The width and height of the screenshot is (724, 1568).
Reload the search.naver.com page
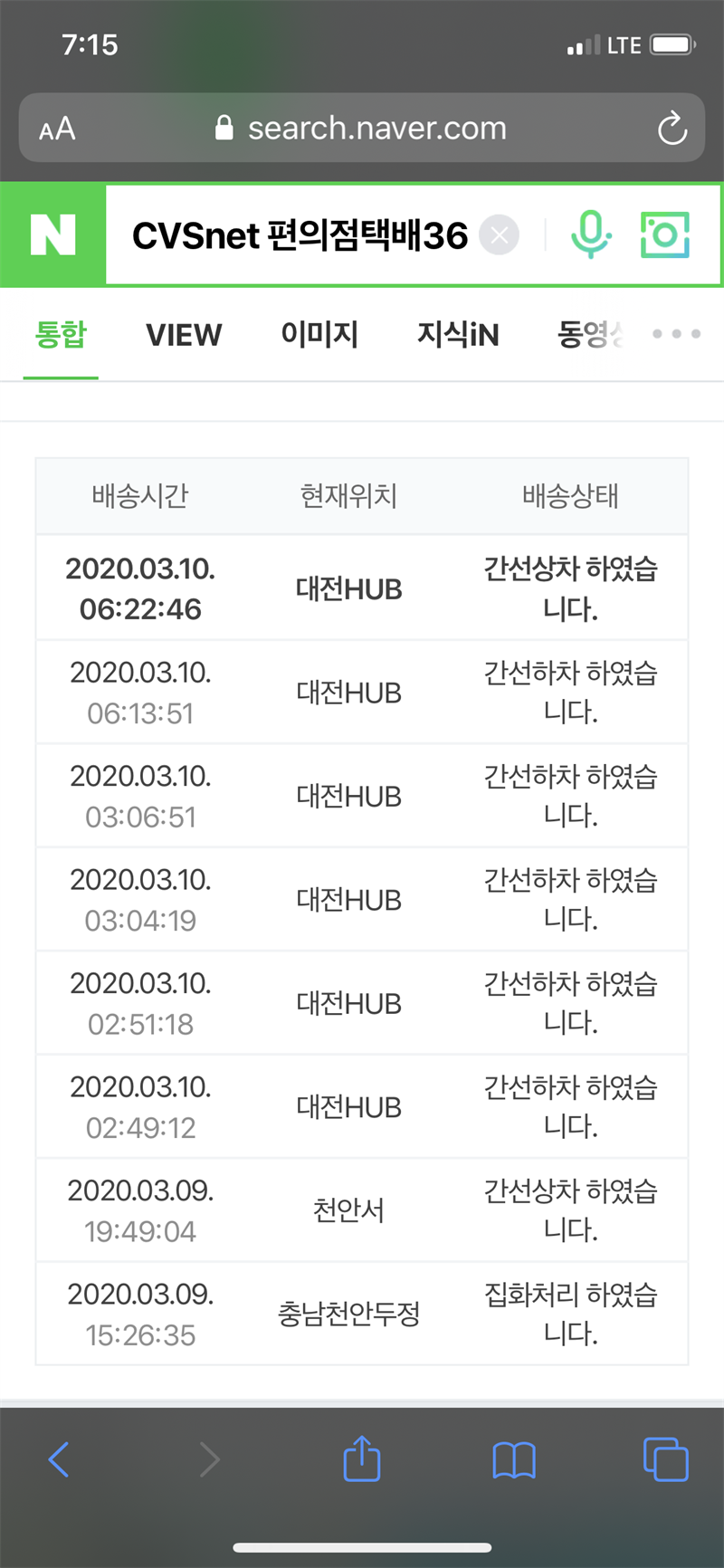click(672, 129)
